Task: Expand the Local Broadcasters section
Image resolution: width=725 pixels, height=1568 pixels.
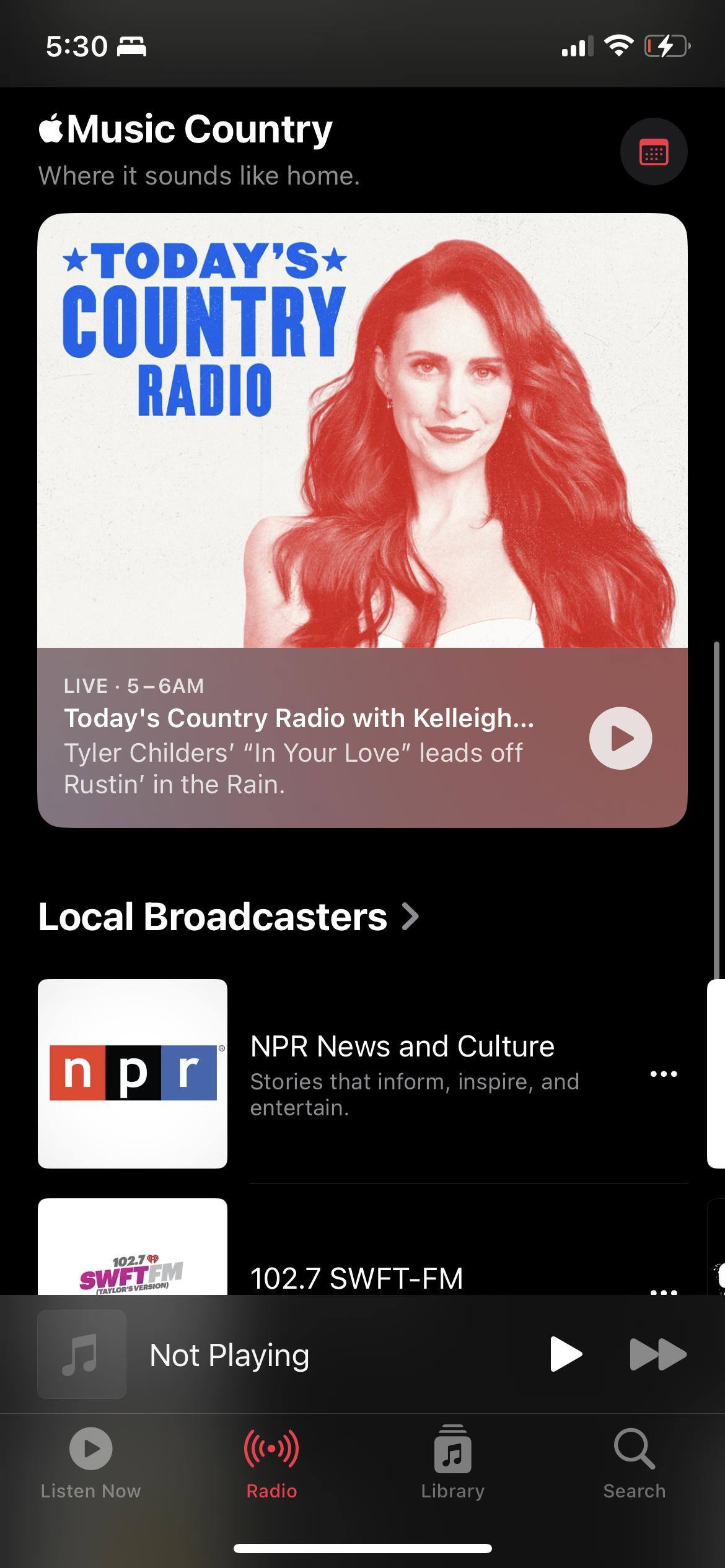Action: 228,917
